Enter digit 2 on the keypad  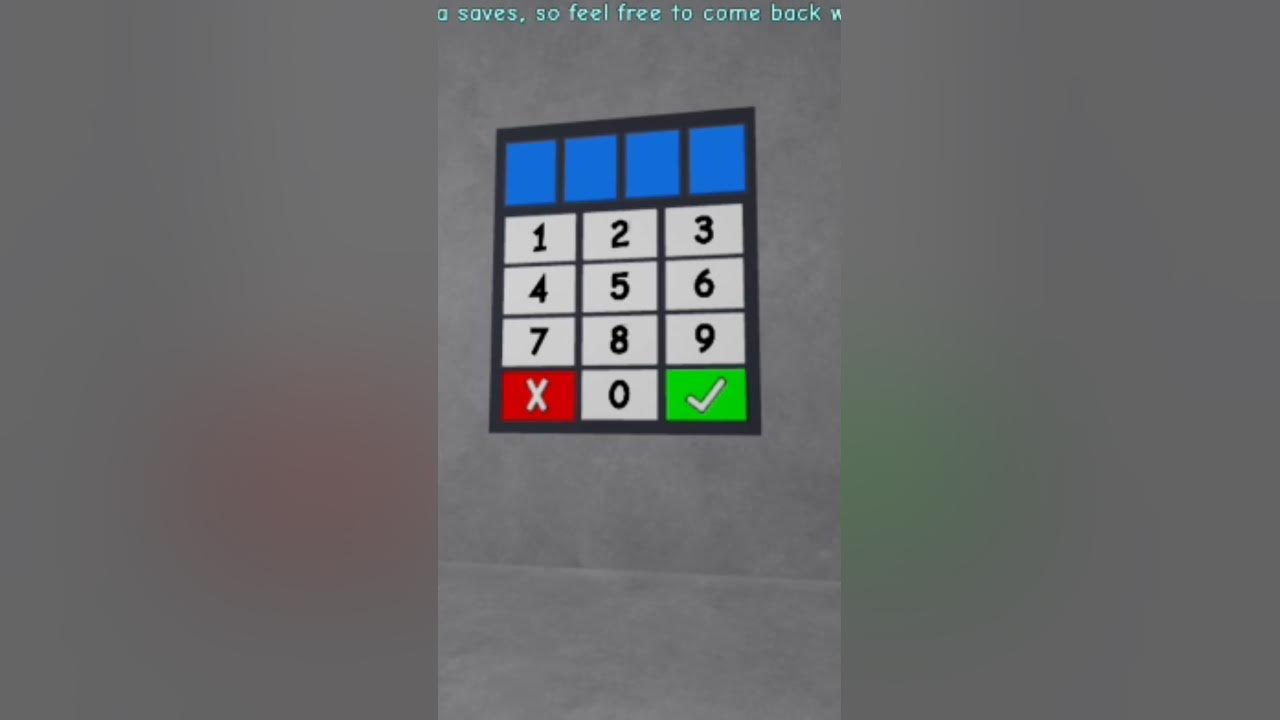click(x=620, y=235)
